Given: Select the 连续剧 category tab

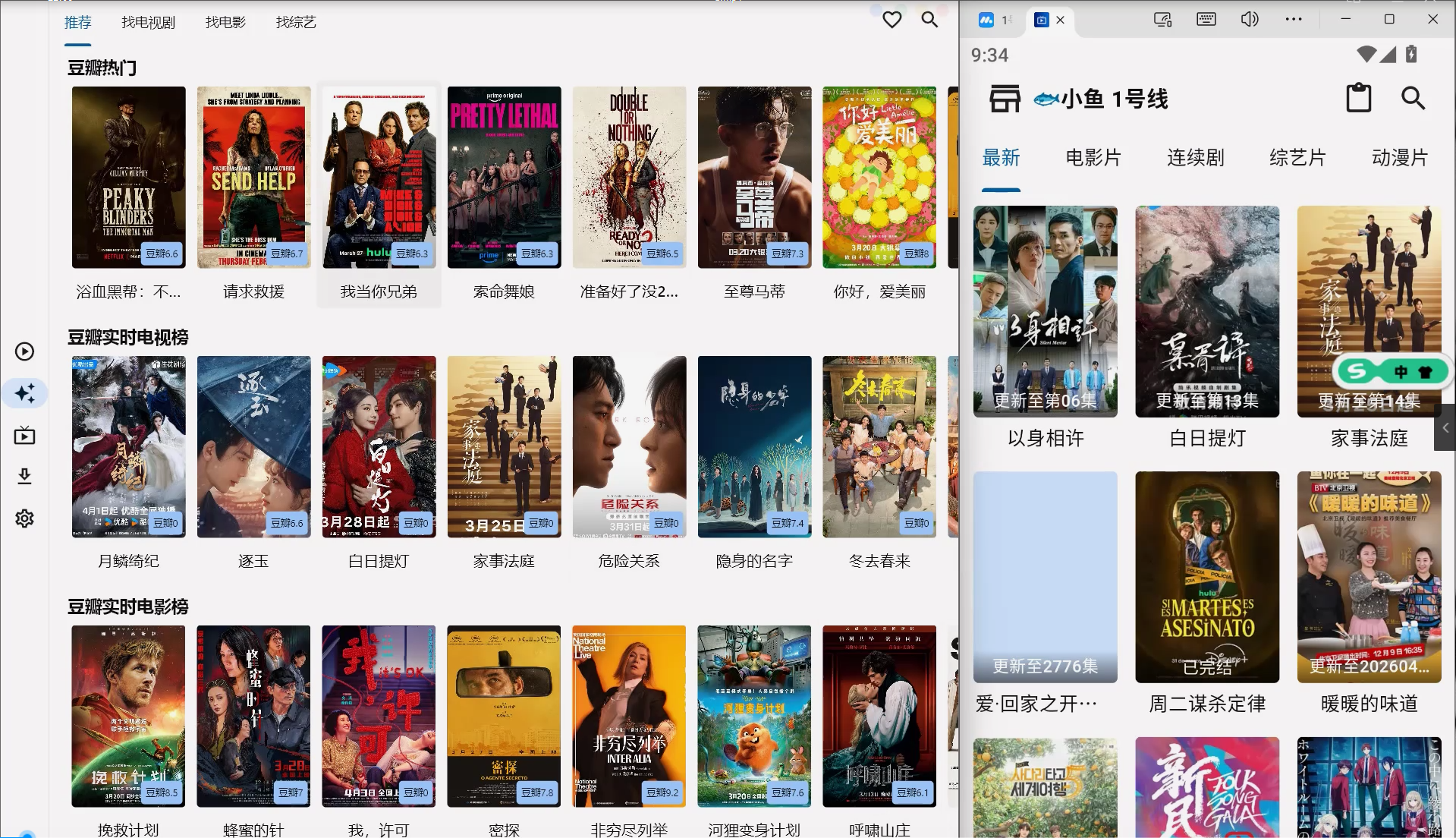Looking at the screenshot, I should pyautogui.click(x=1195, y=158).
